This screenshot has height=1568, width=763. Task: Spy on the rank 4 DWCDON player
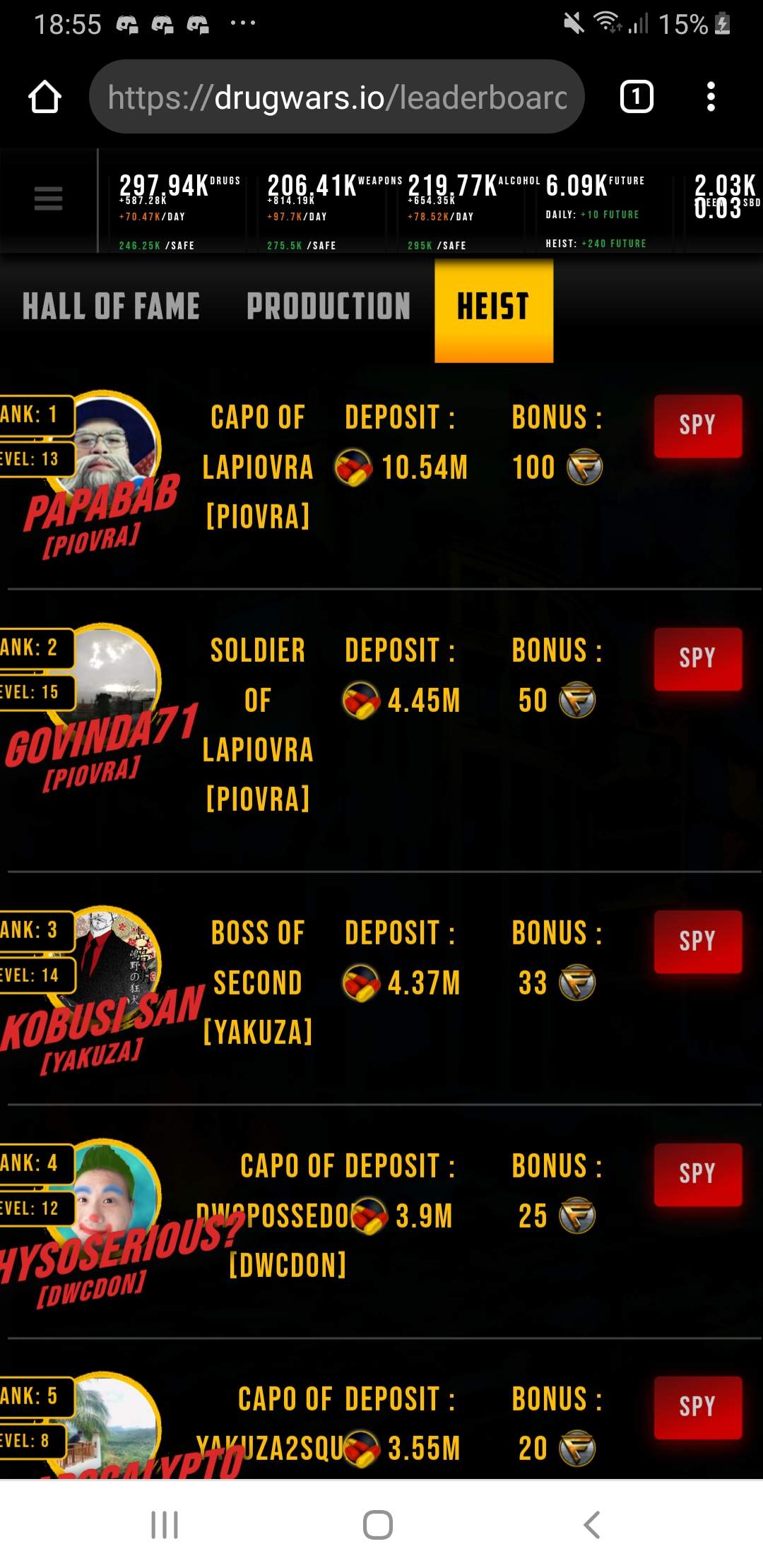(697, 1175)
